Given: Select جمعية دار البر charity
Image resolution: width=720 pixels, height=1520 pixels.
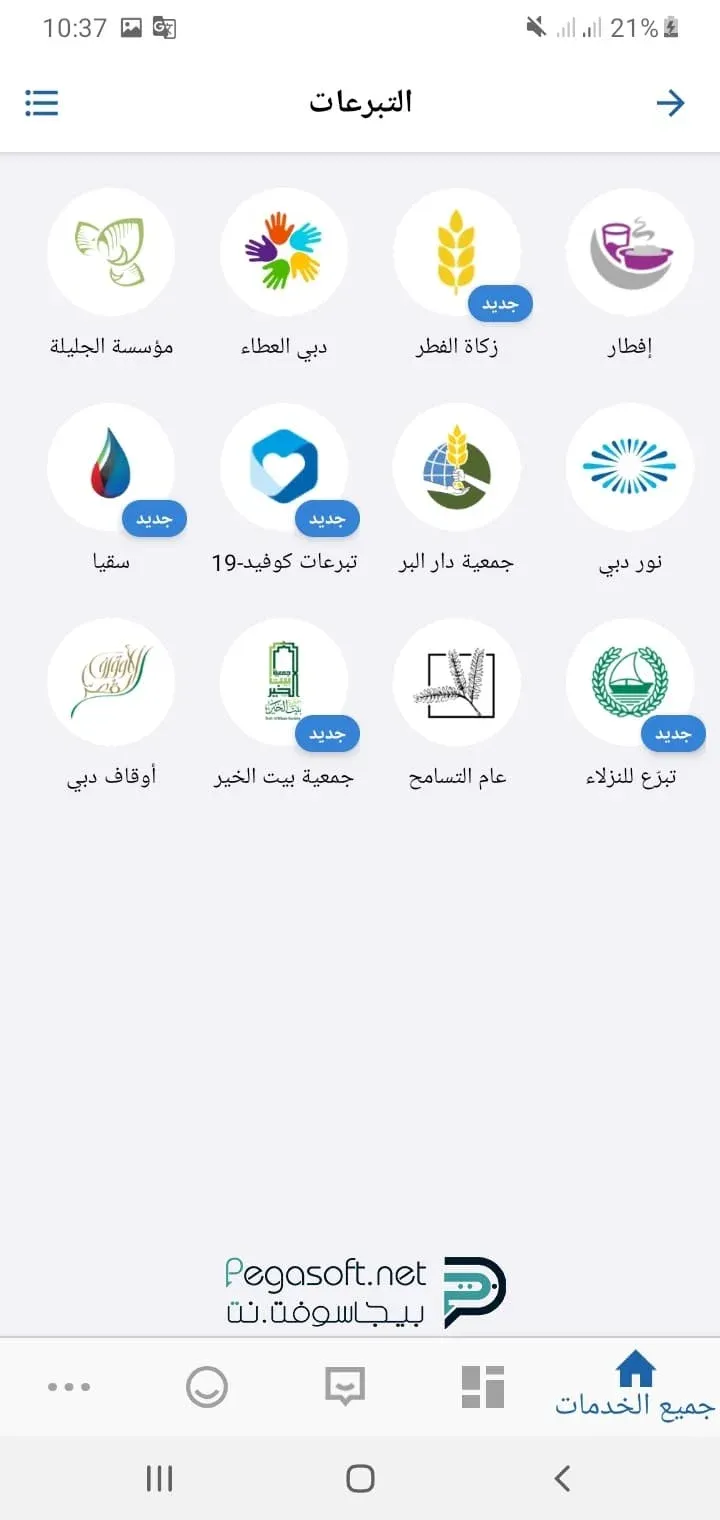Looking at the screenshot, I should tap(457, 467).
